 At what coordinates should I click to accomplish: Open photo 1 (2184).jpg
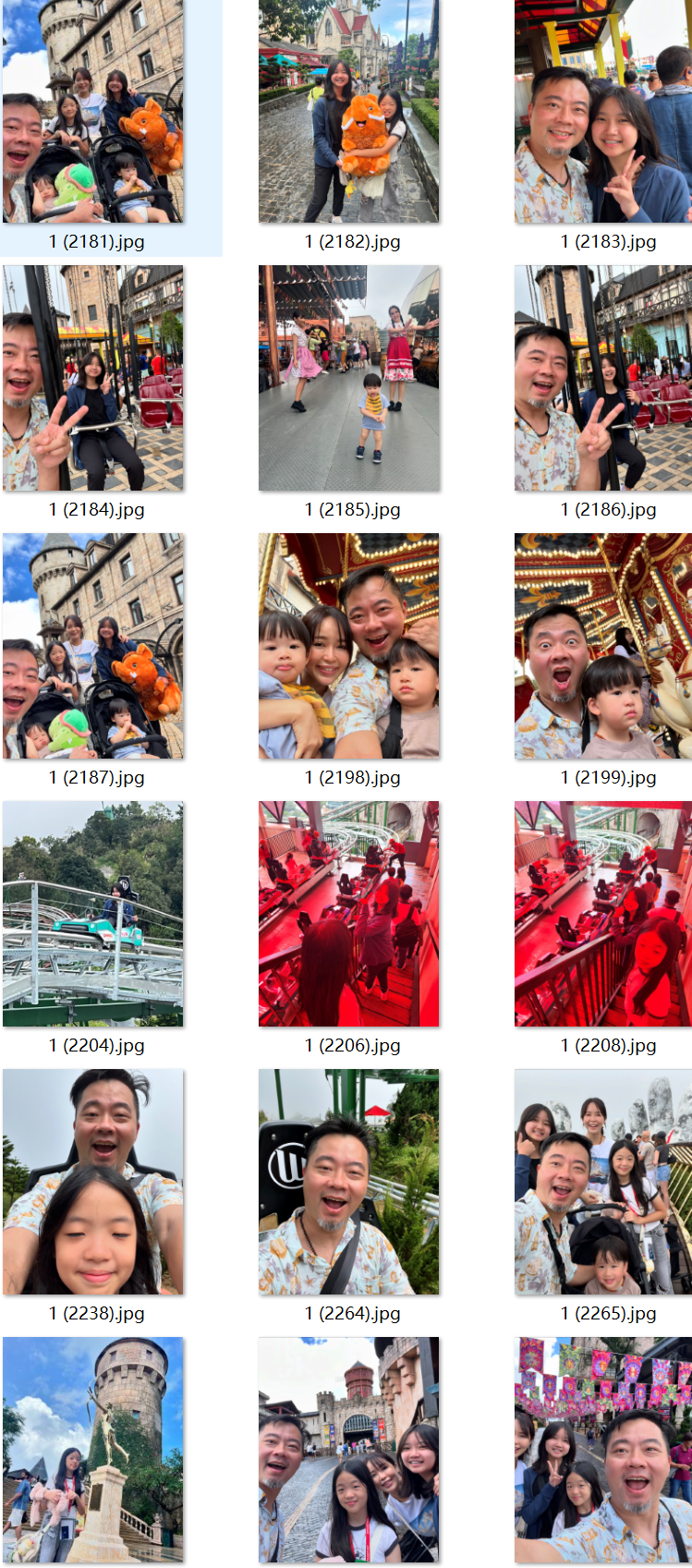[93, 379]
